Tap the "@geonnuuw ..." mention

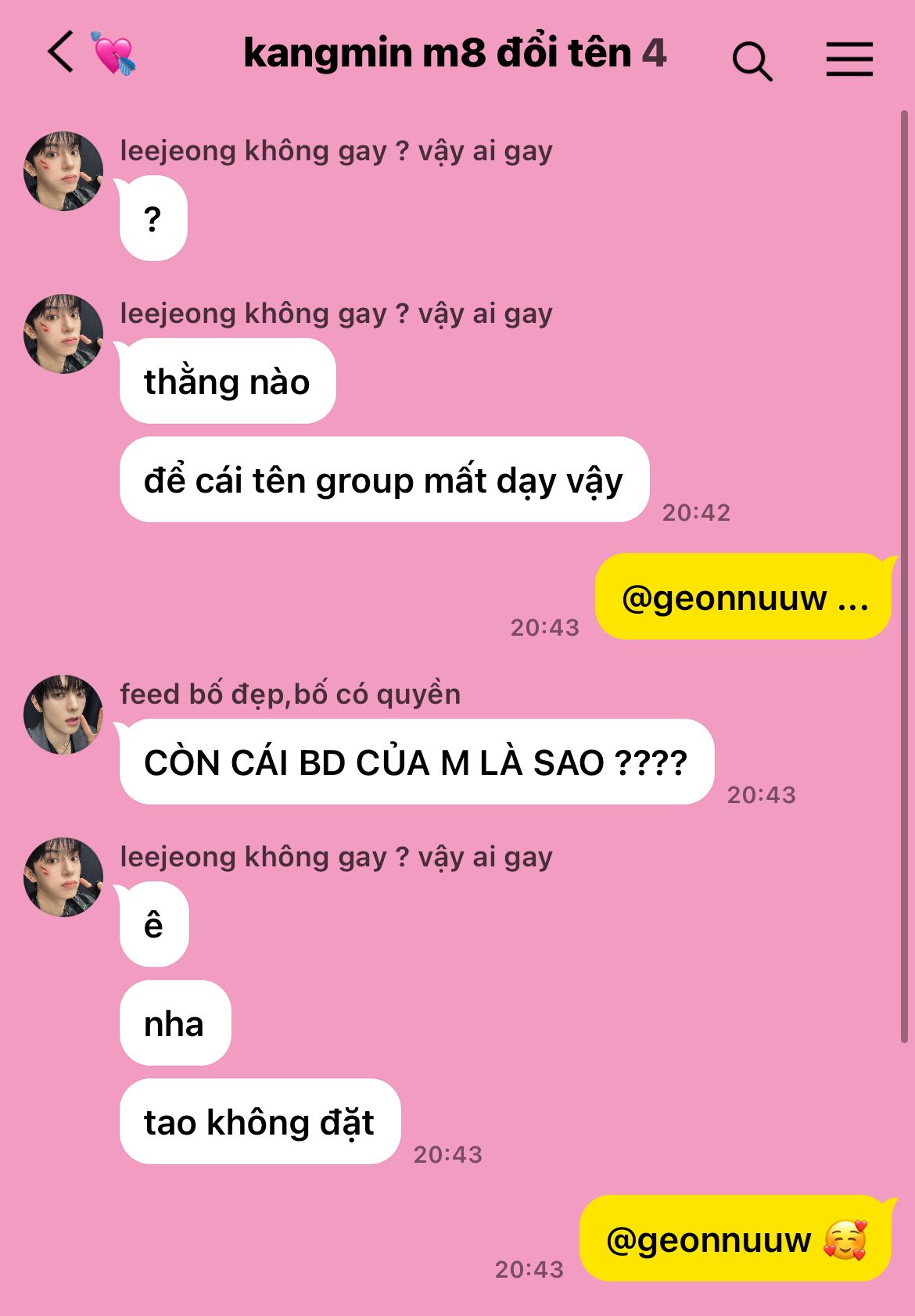click(x=724, y=598)
